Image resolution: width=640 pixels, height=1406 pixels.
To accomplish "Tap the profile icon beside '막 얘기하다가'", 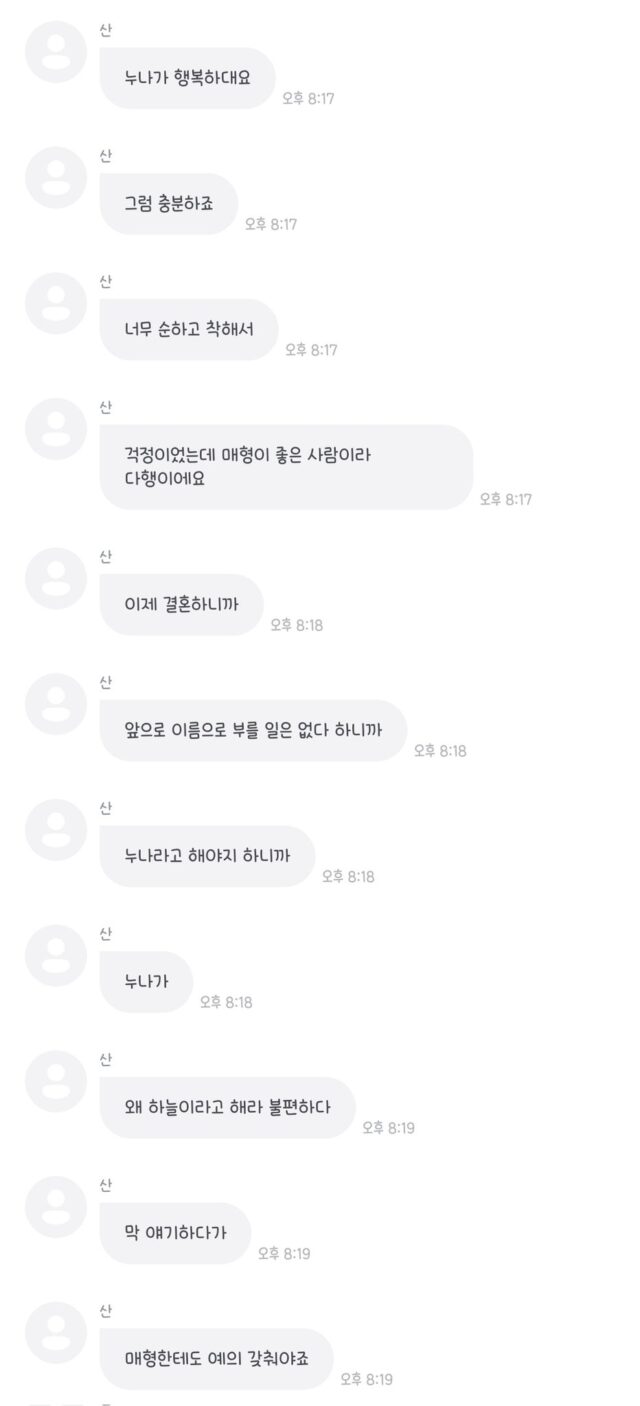I will click(x=56, y=1207).
